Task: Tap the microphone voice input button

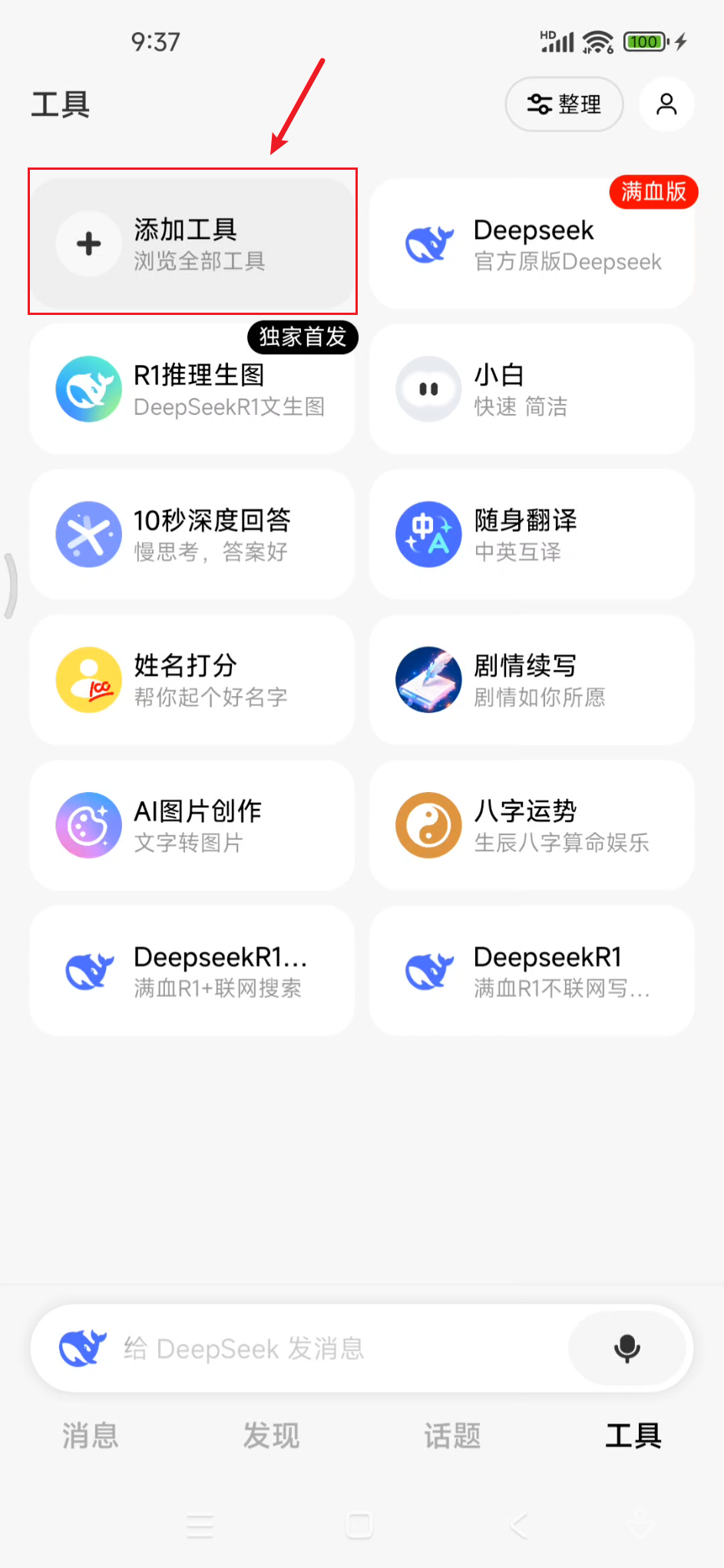Action: pyautogui.click(x=627, y=1348)
